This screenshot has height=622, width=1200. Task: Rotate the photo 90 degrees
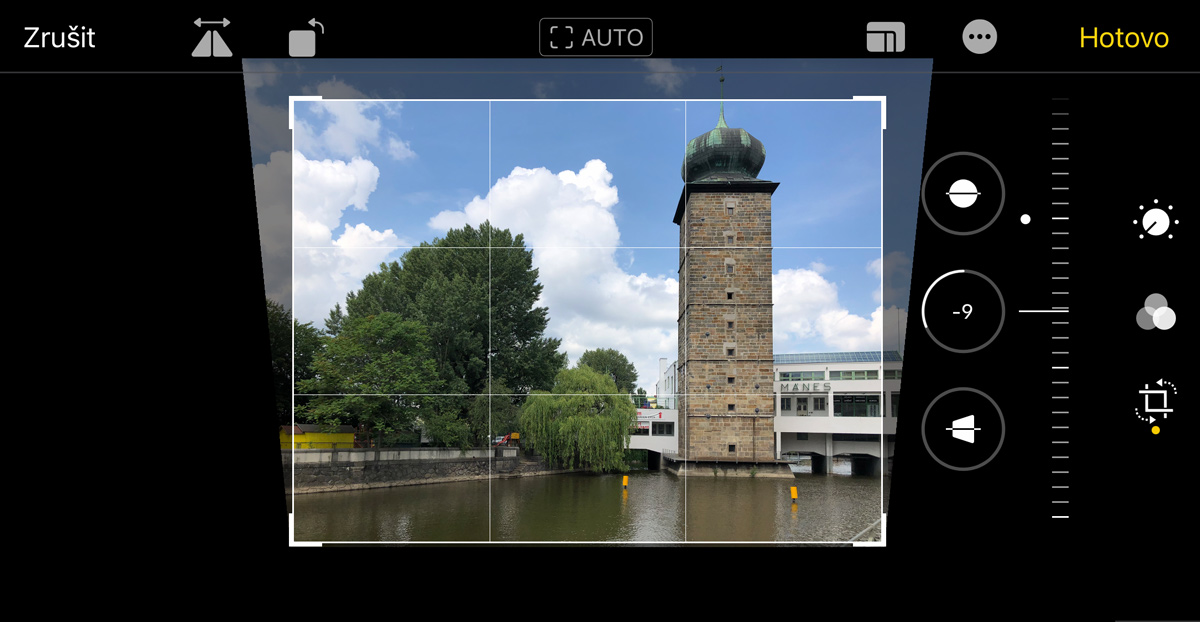pos(306,39)
